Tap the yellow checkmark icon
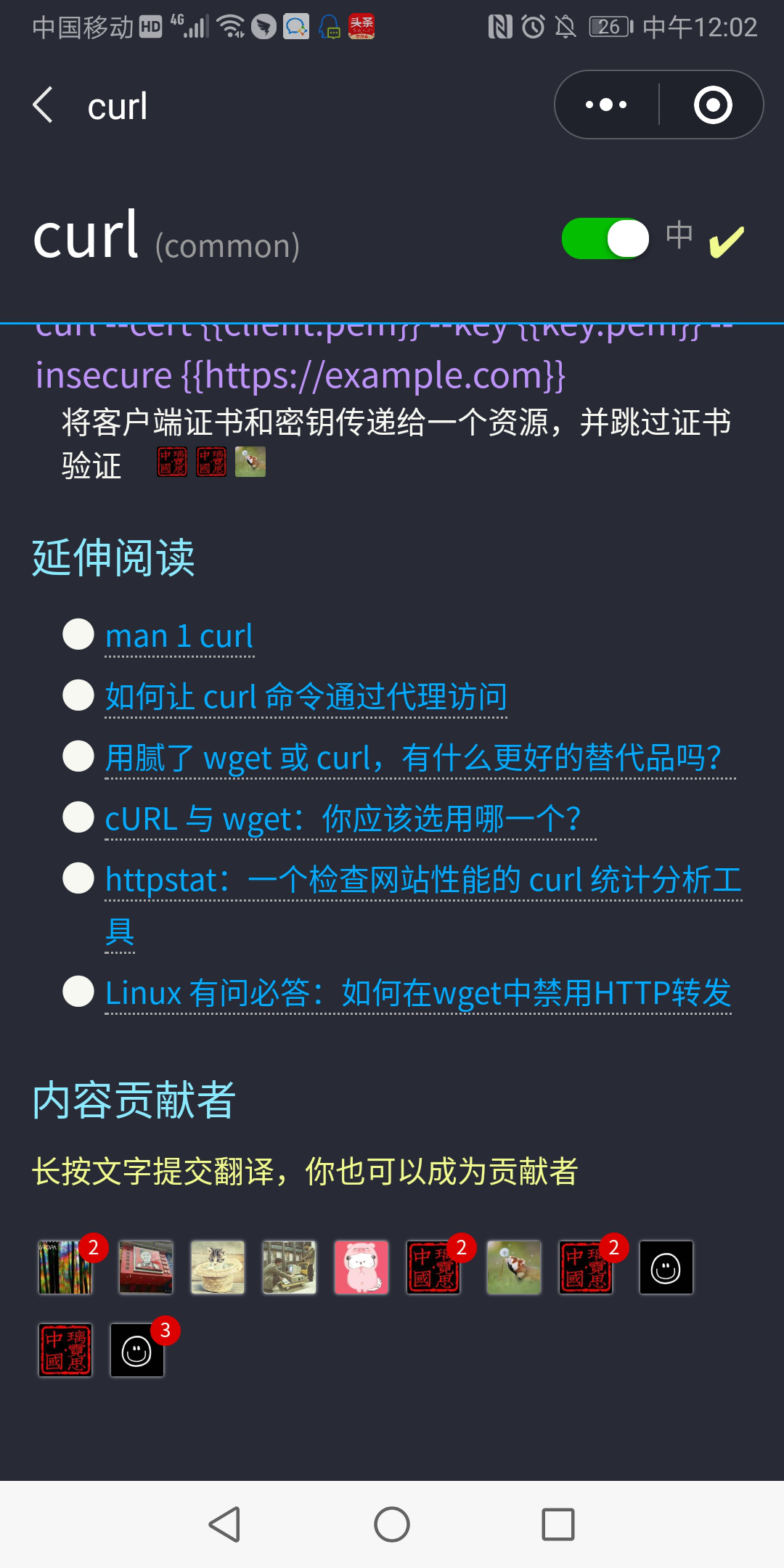Image resolution: width=784 pixels, height=1568 pixels. click(726, 241)
